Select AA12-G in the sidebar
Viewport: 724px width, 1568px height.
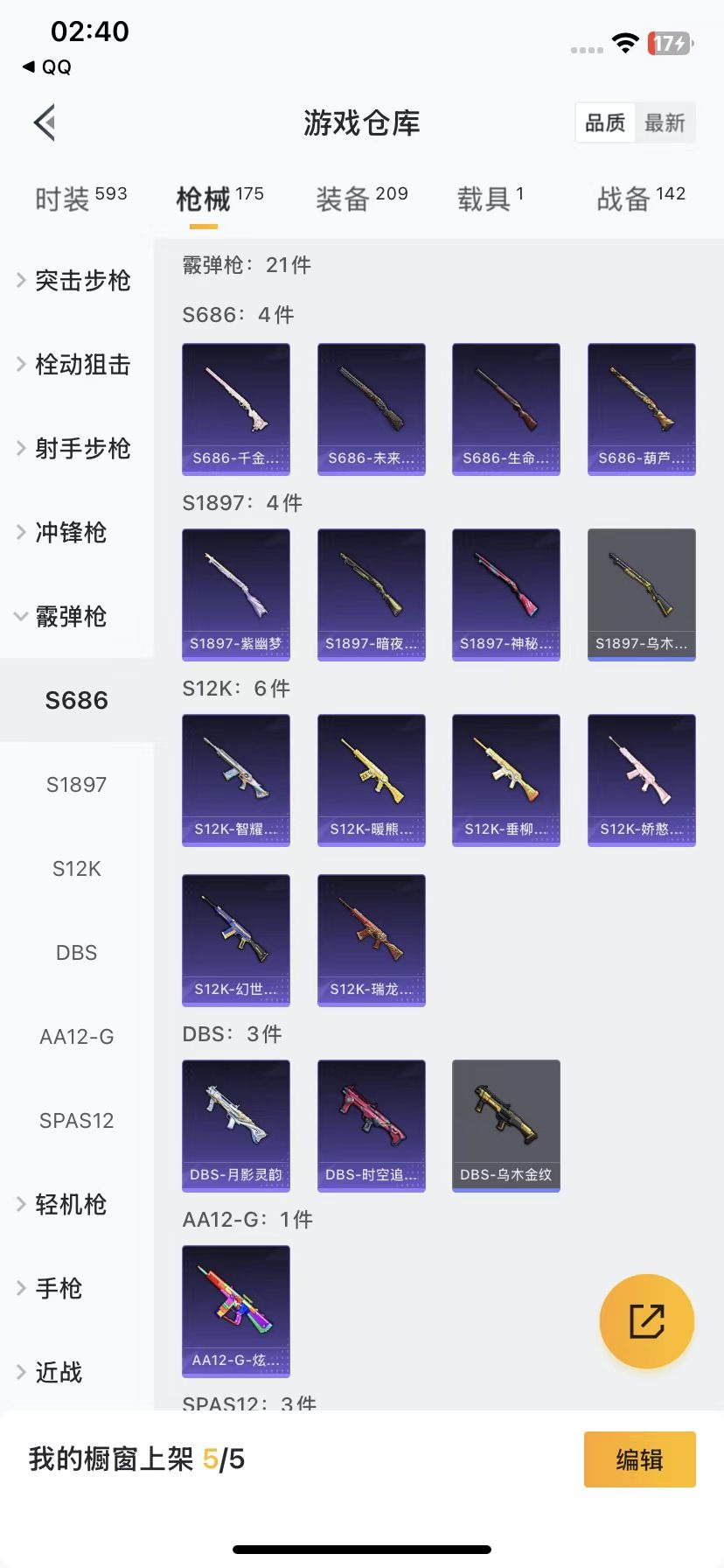pos(77,1037)
